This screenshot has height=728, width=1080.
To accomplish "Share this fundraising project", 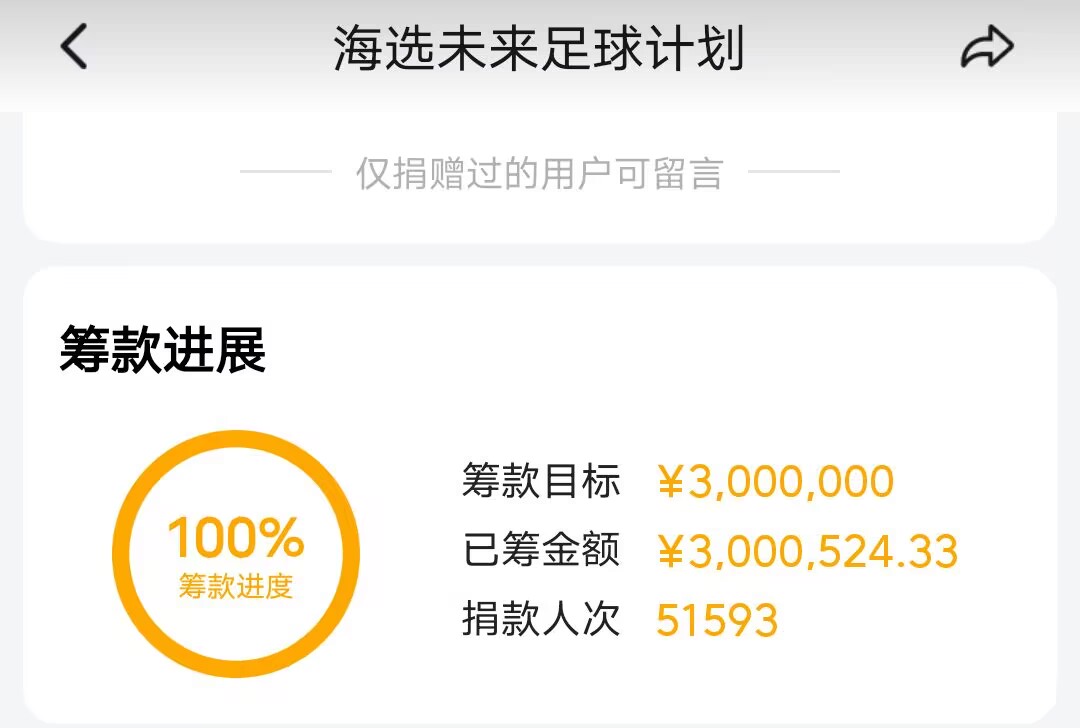I will (x=987, y=48).
